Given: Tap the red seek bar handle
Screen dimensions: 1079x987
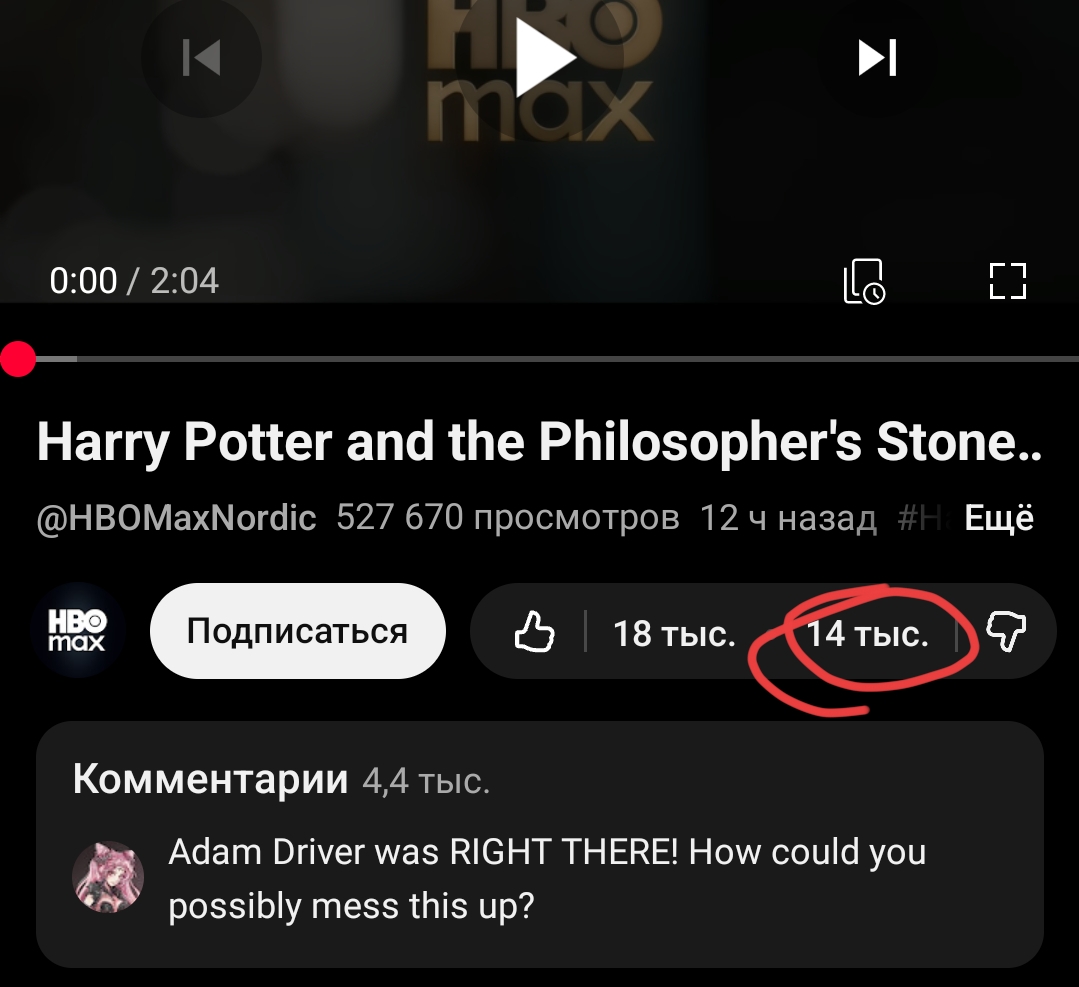Looking at the screenshot, I should click(x=18, y=359).
